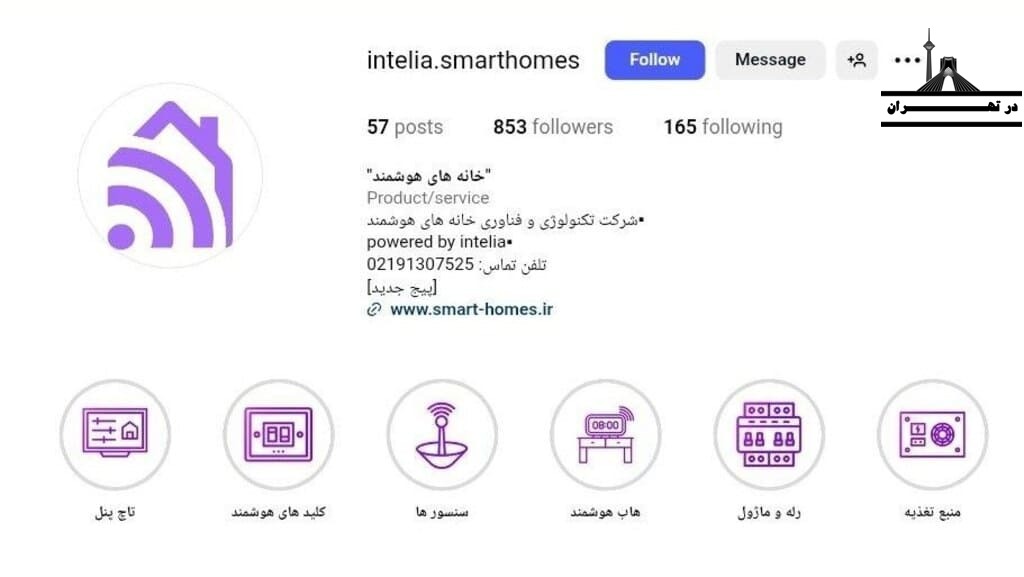The width and height of the screenshot is (1024, 577).
Task: Open the منبع تغذیه story highlight
Action: click(932, 434)
